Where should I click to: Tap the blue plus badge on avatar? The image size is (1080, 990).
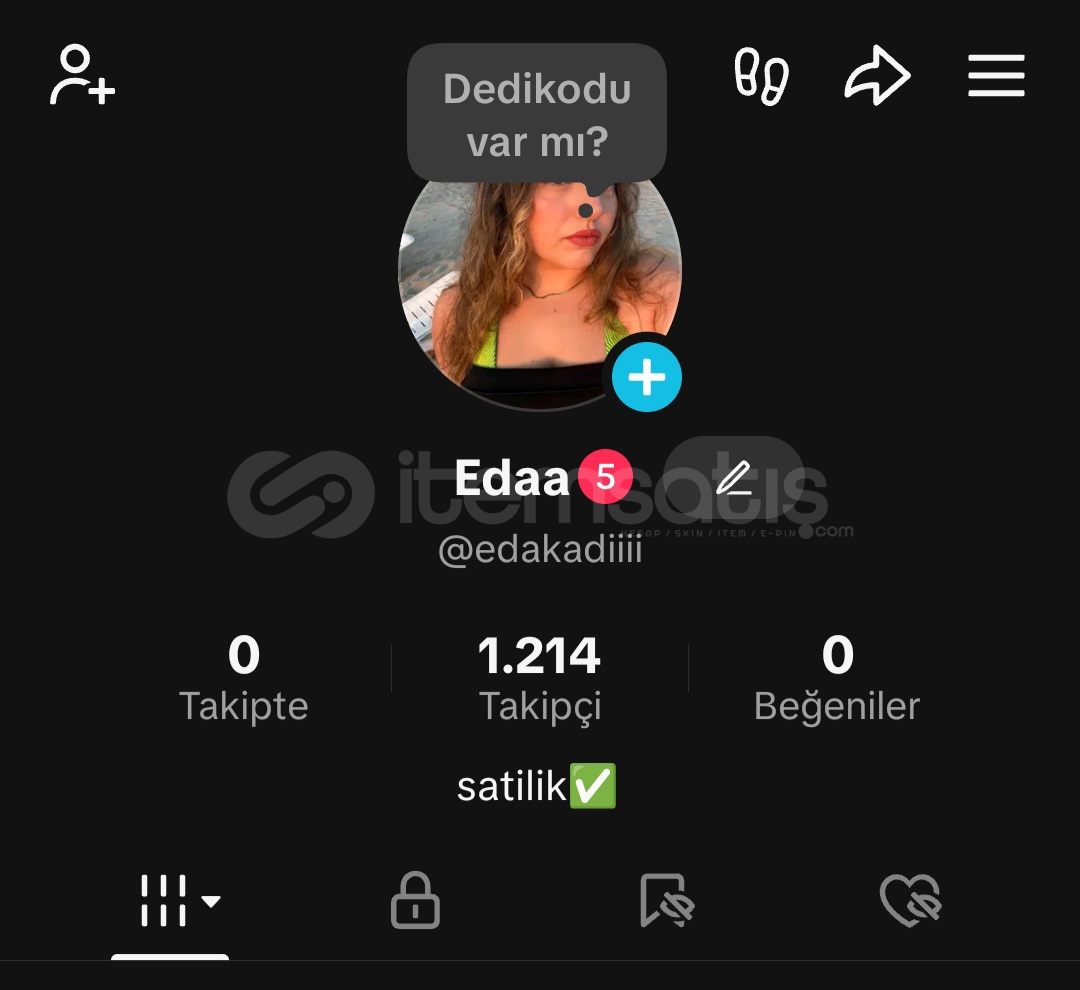(647, 378)
